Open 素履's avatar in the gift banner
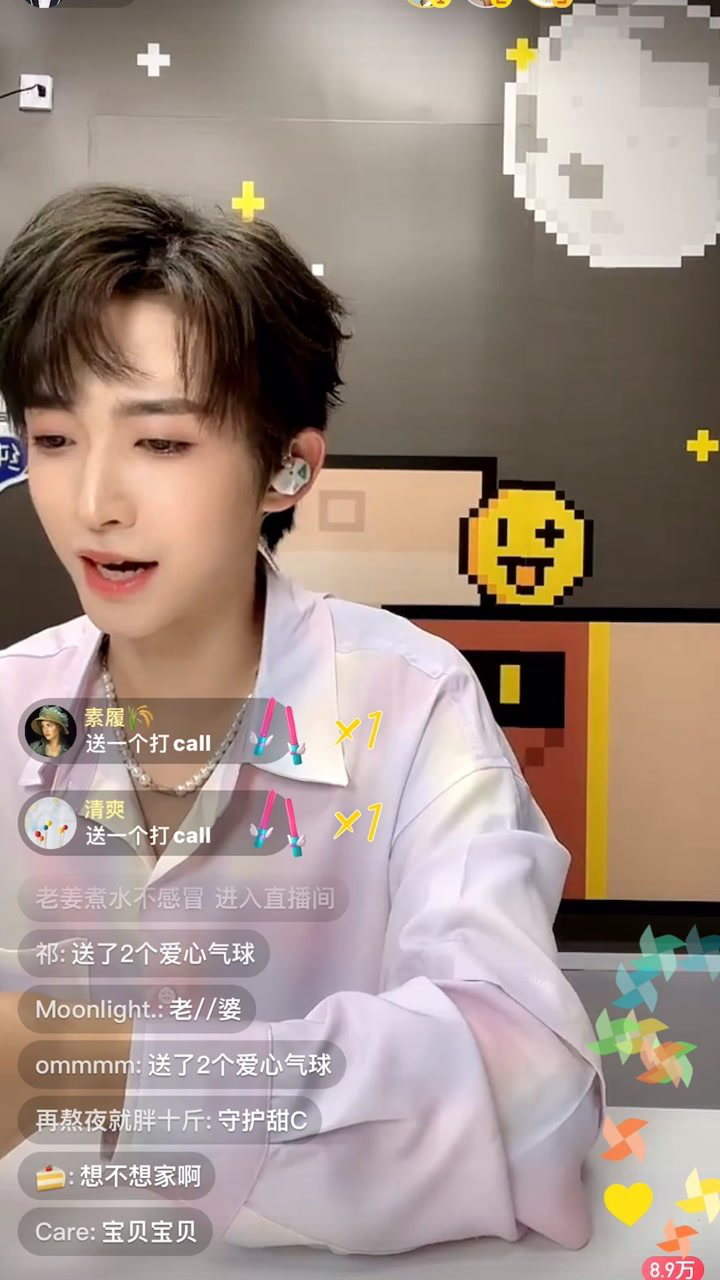Viewport: 720px width, 1280px height. pos(51,731)
